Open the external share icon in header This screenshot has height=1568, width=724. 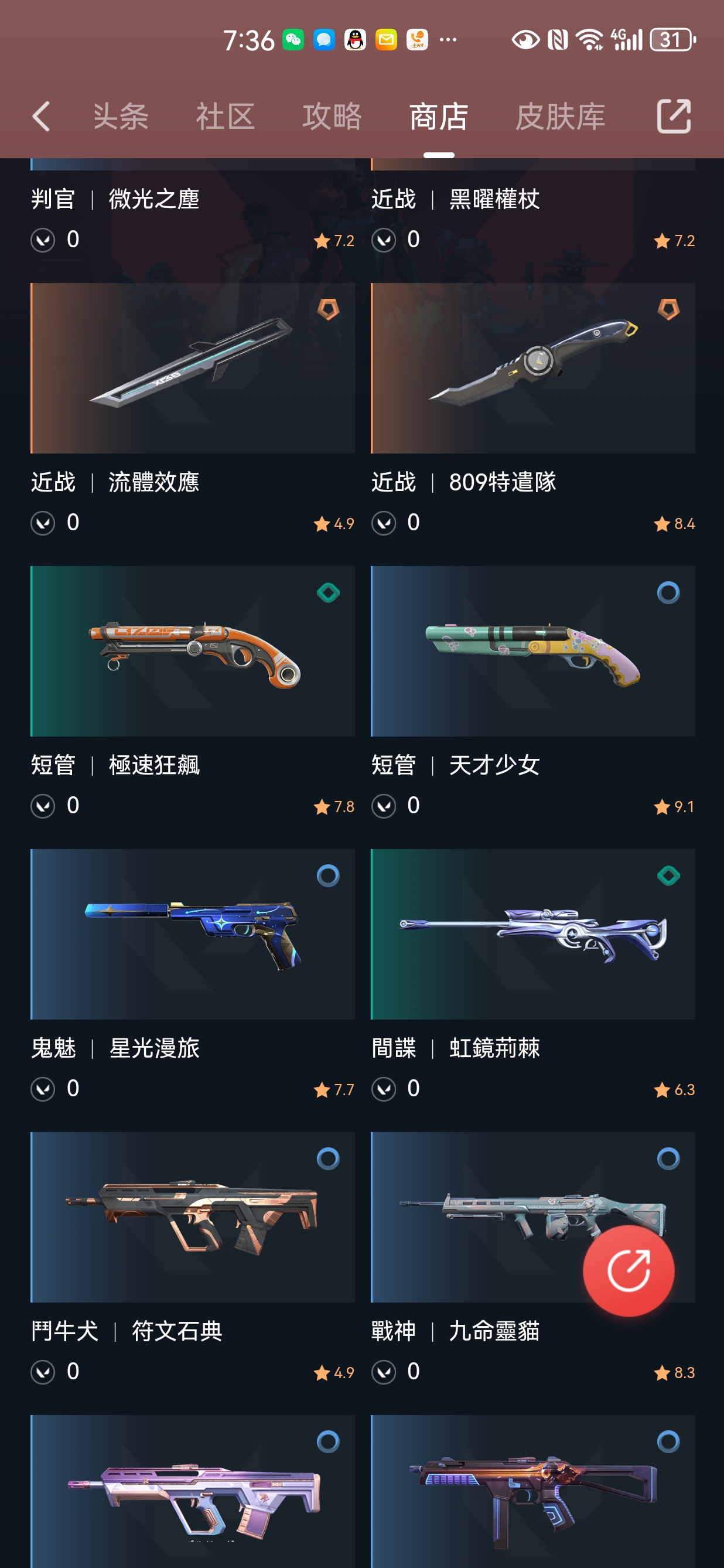pos(674,116)
